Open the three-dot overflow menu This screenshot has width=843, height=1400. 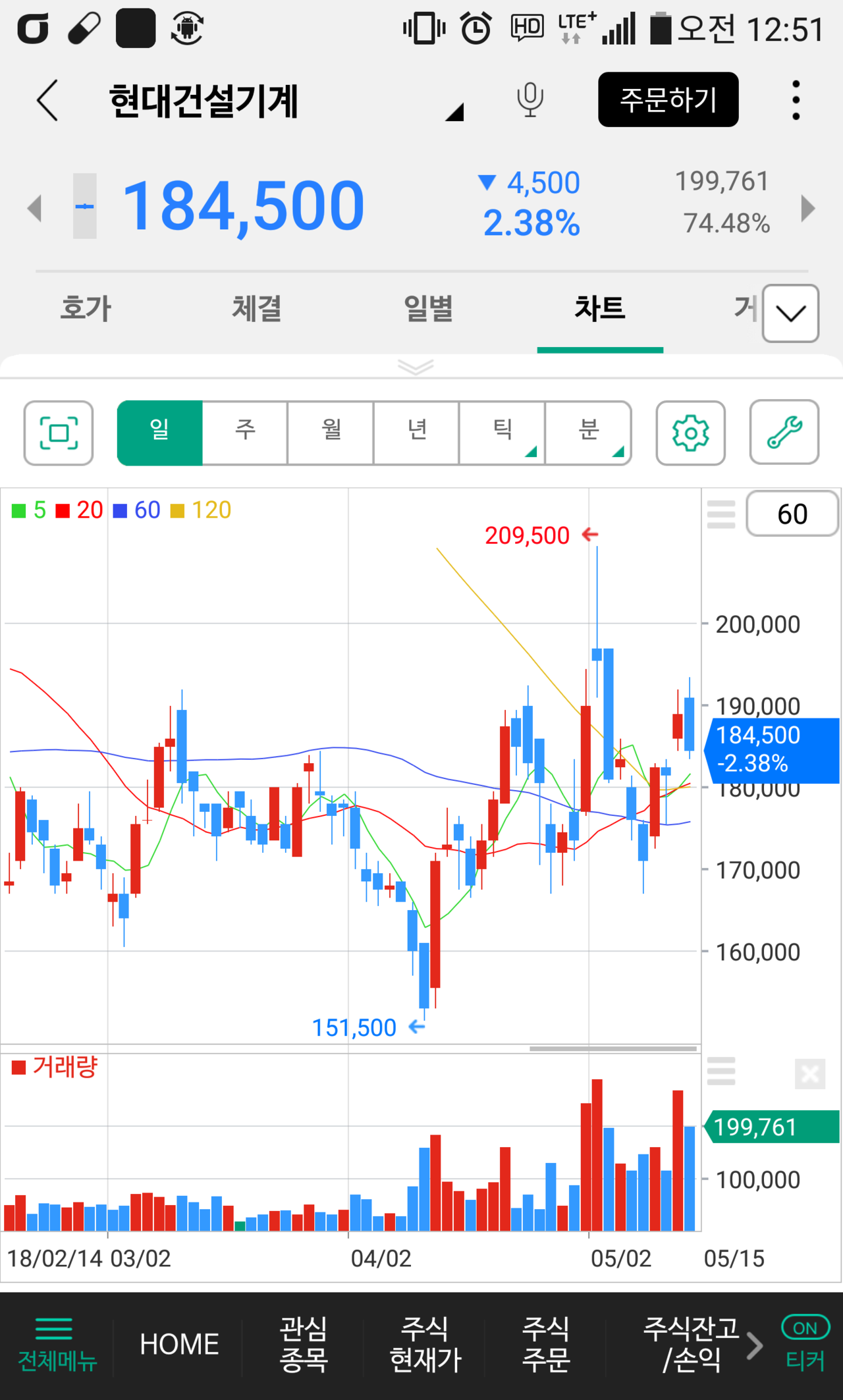click(x=796, y=101)
